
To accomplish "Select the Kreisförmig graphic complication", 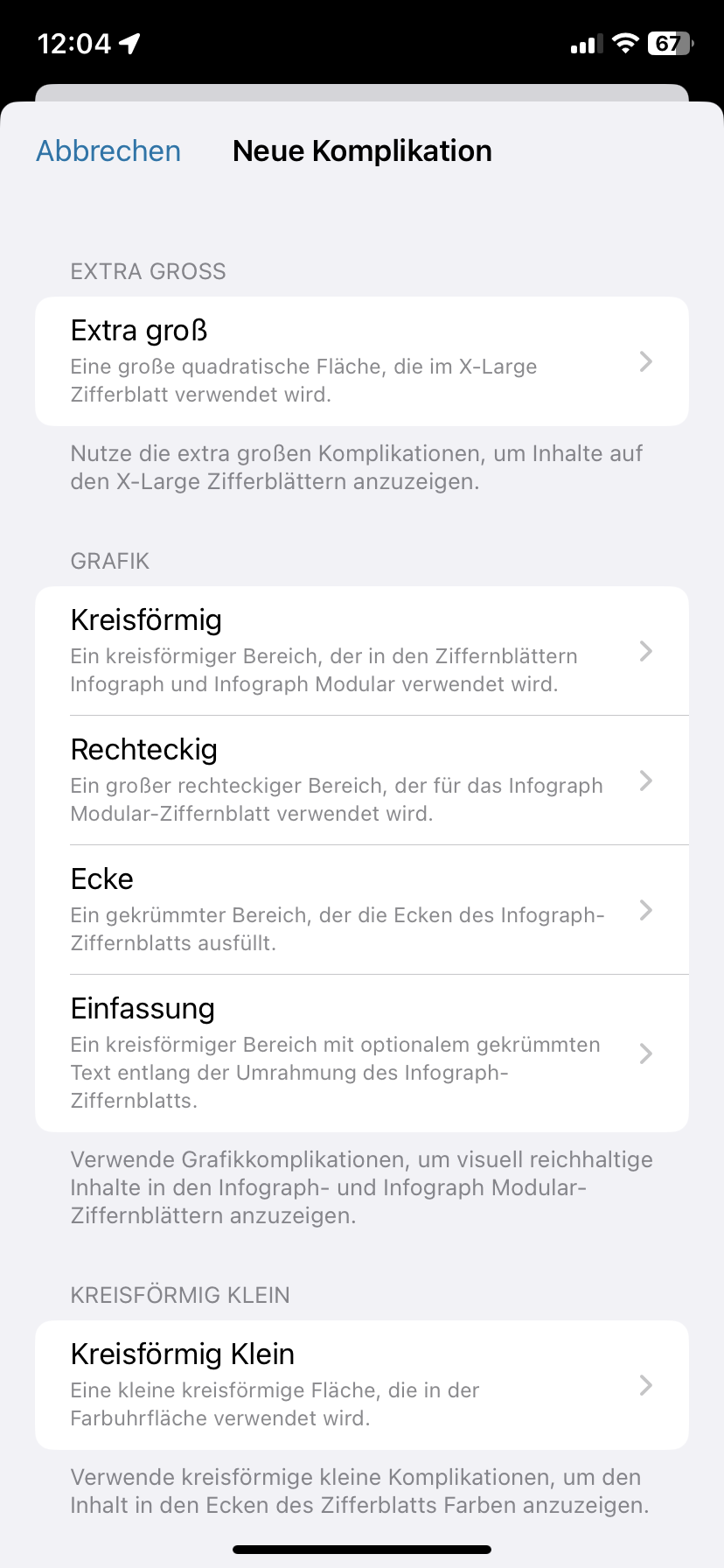I will (362, 651).
